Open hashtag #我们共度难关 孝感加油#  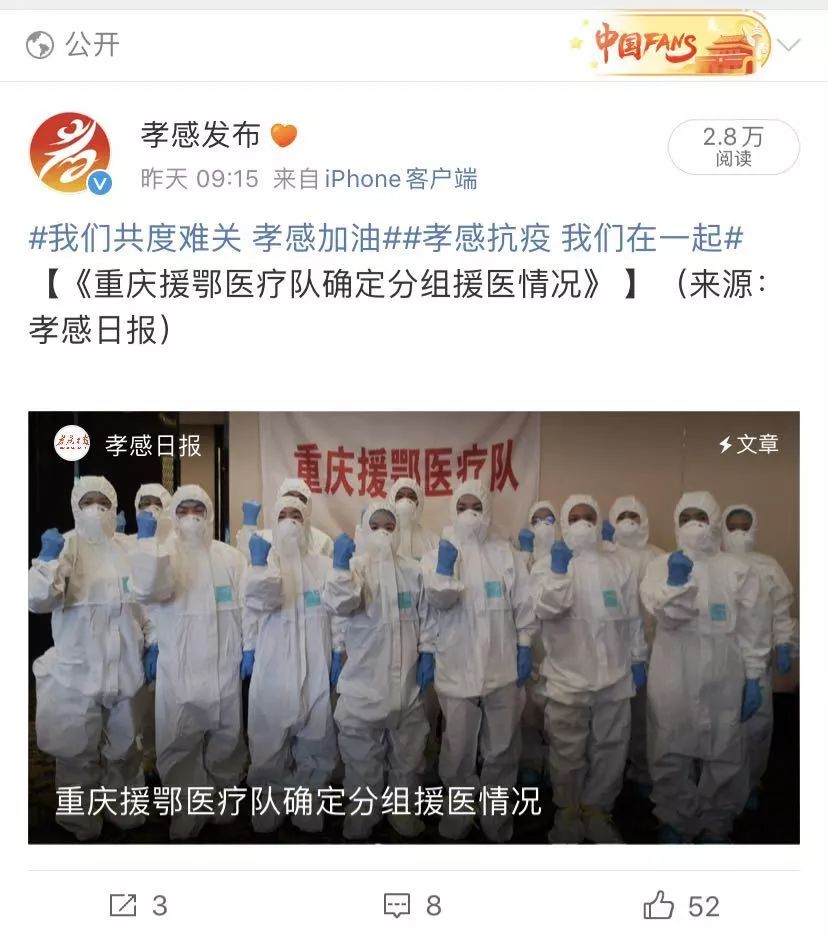[219, 238]
